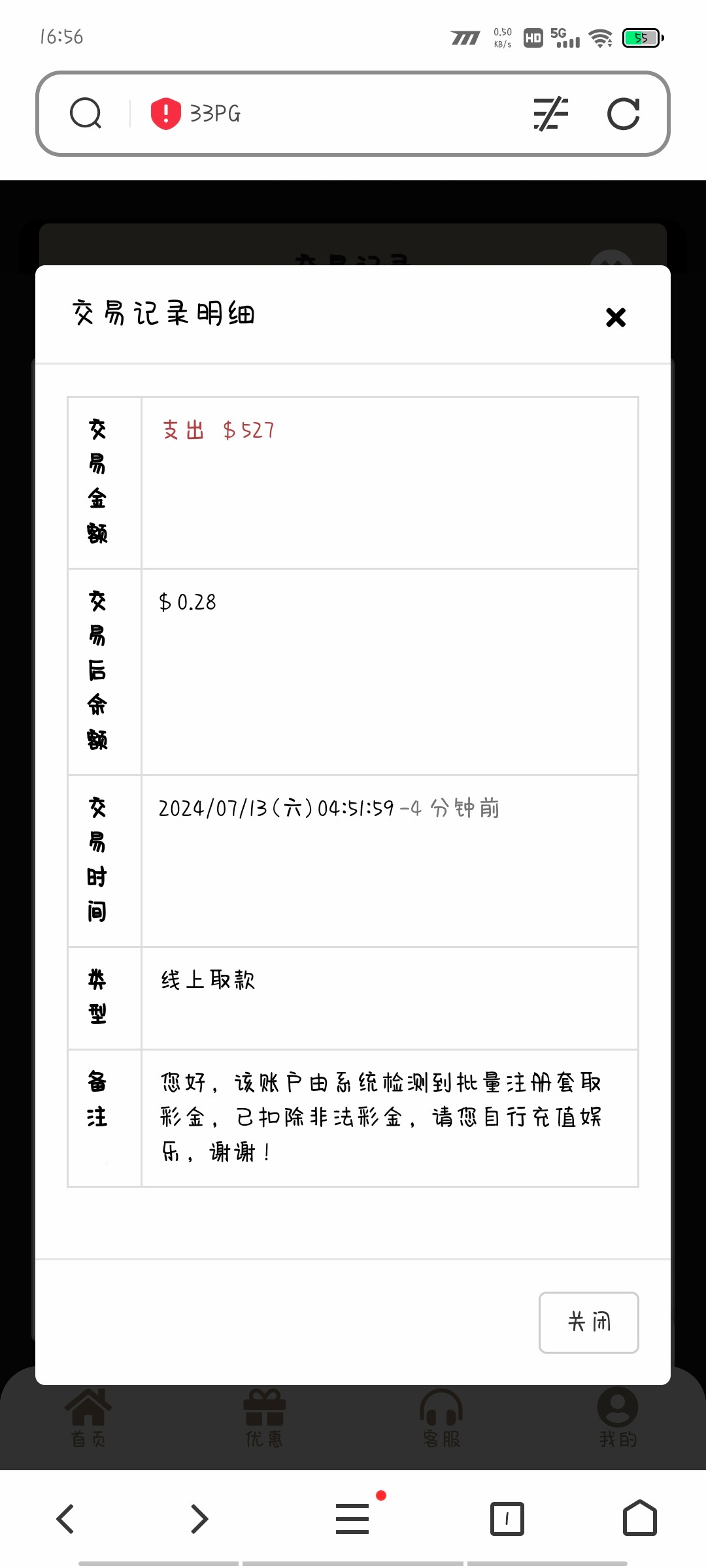Open the browser menu
706x1568 pixels.
click(x=353, y=1519)
